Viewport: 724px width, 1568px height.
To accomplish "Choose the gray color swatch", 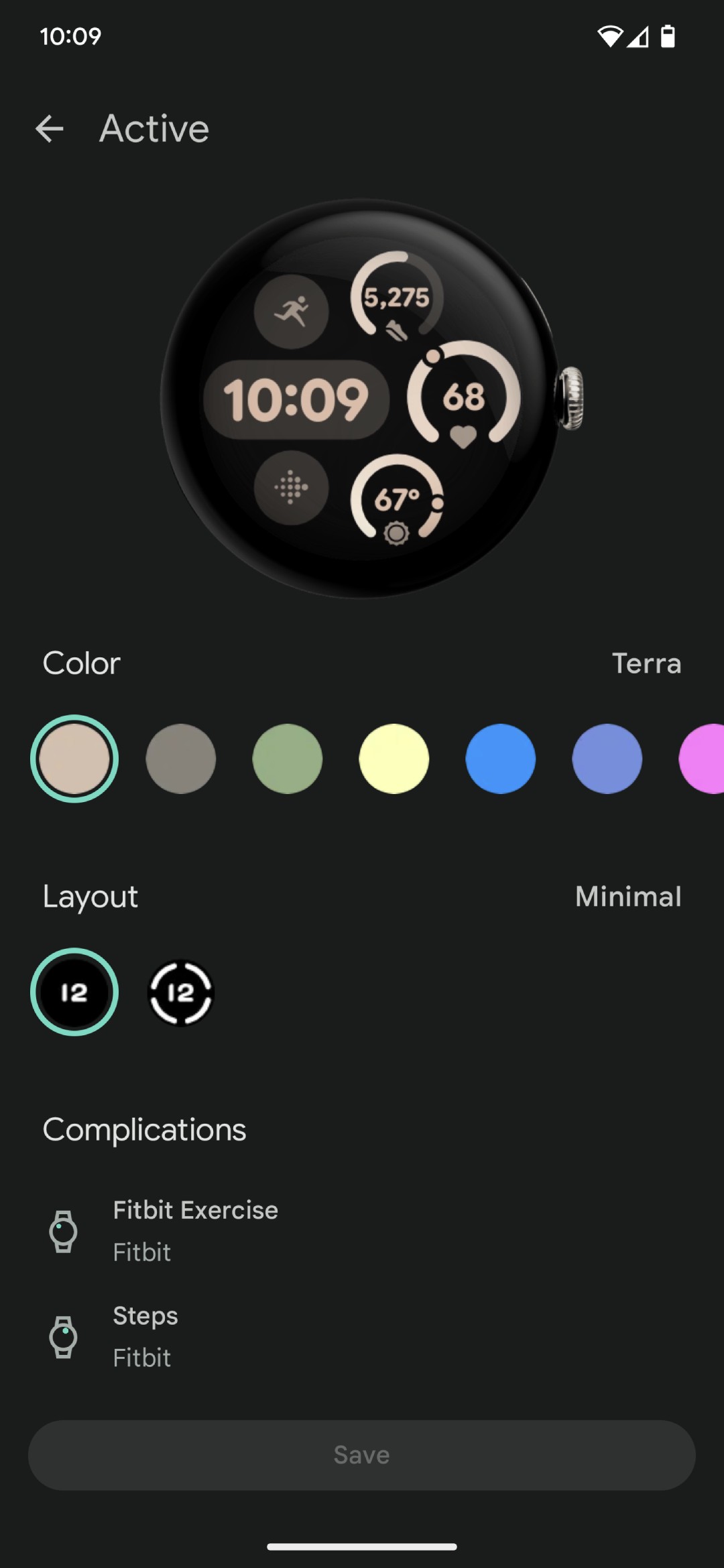I will 181,759.
